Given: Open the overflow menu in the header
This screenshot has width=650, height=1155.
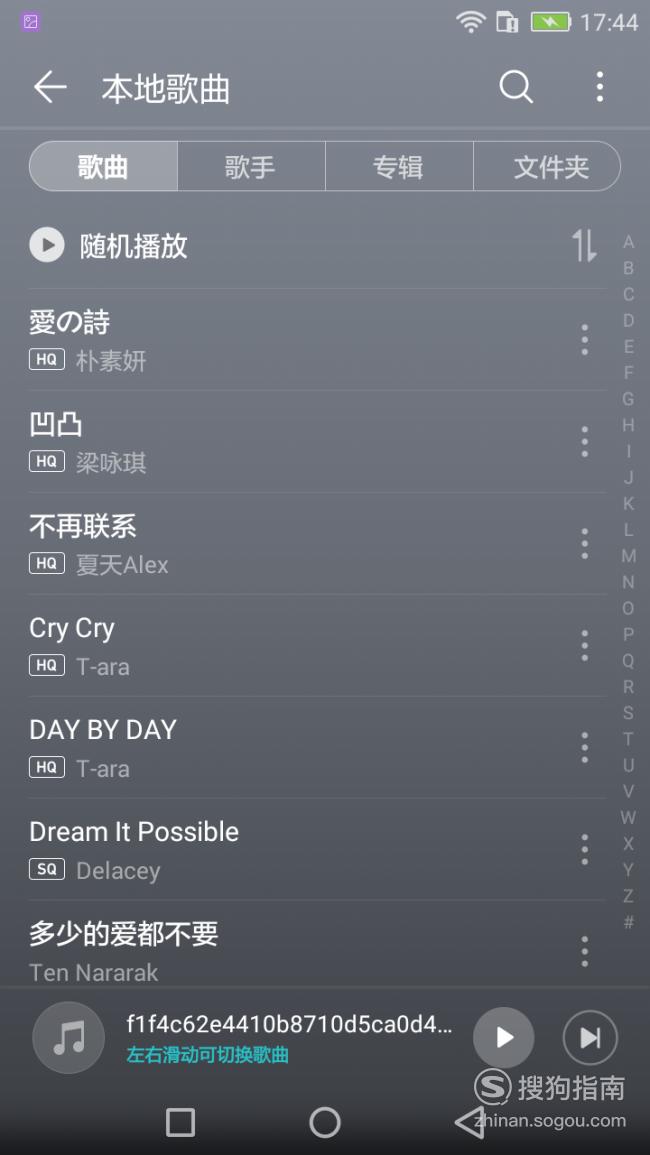Looking at the screenshot, I should coord(600,87).
